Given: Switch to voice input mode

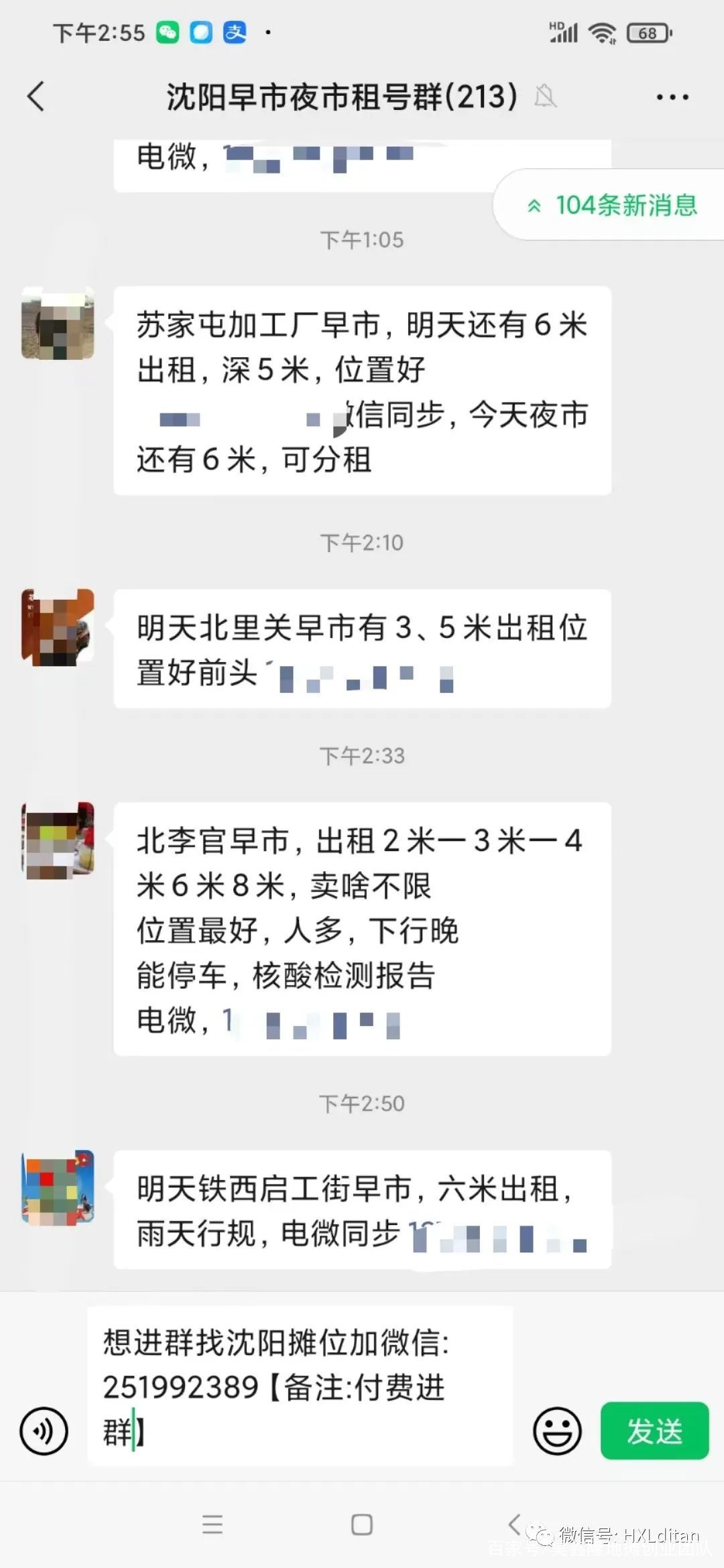Looking at the screenshot, I should click(x=44, y=1431).
